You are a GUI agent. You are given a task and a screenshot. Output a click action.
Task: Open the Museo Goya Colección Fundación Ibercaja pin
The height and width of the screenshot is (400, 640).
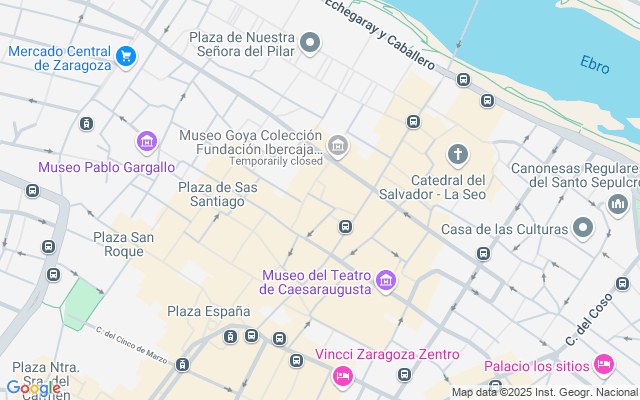click(x=338, y=147)
